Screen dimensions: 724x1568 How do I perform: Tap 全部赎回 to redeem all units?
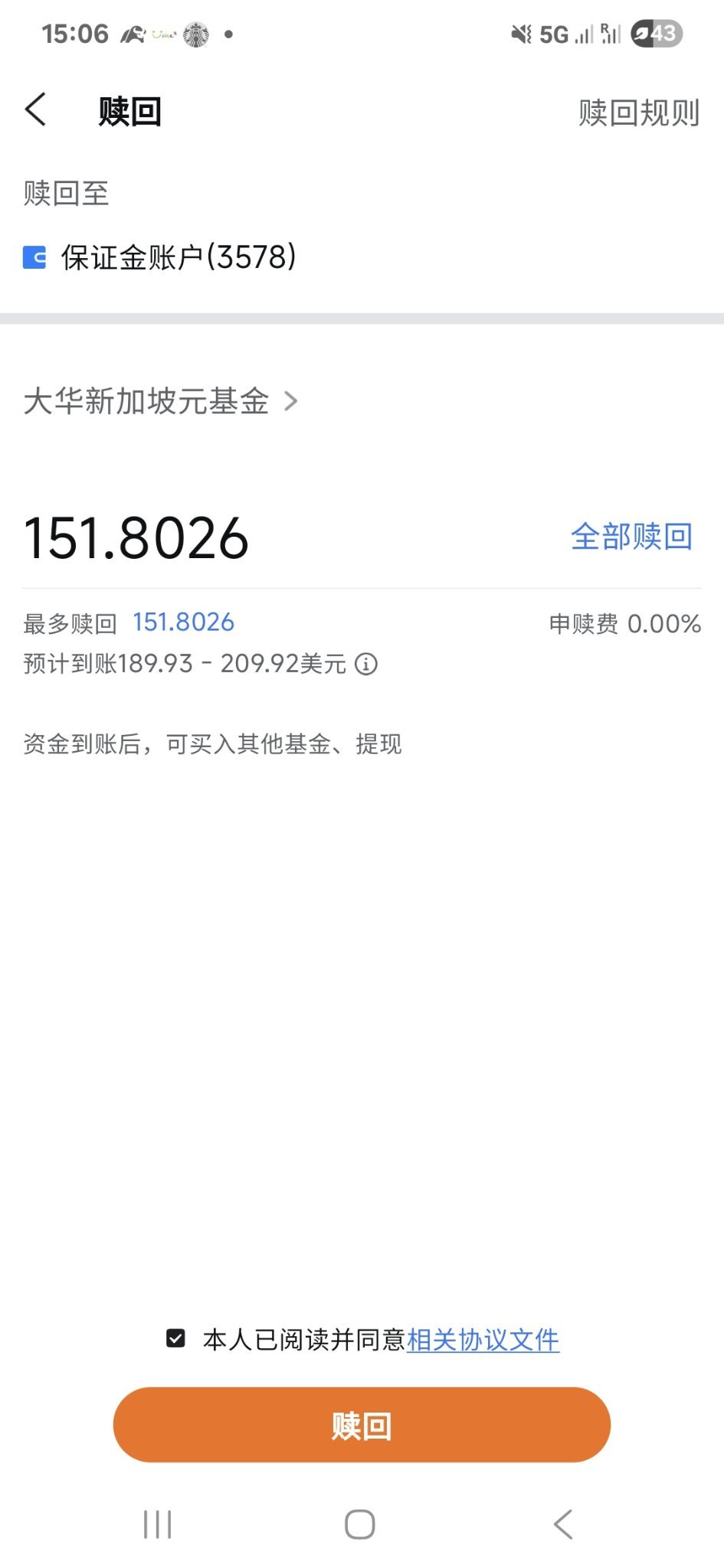pos(632,537)
